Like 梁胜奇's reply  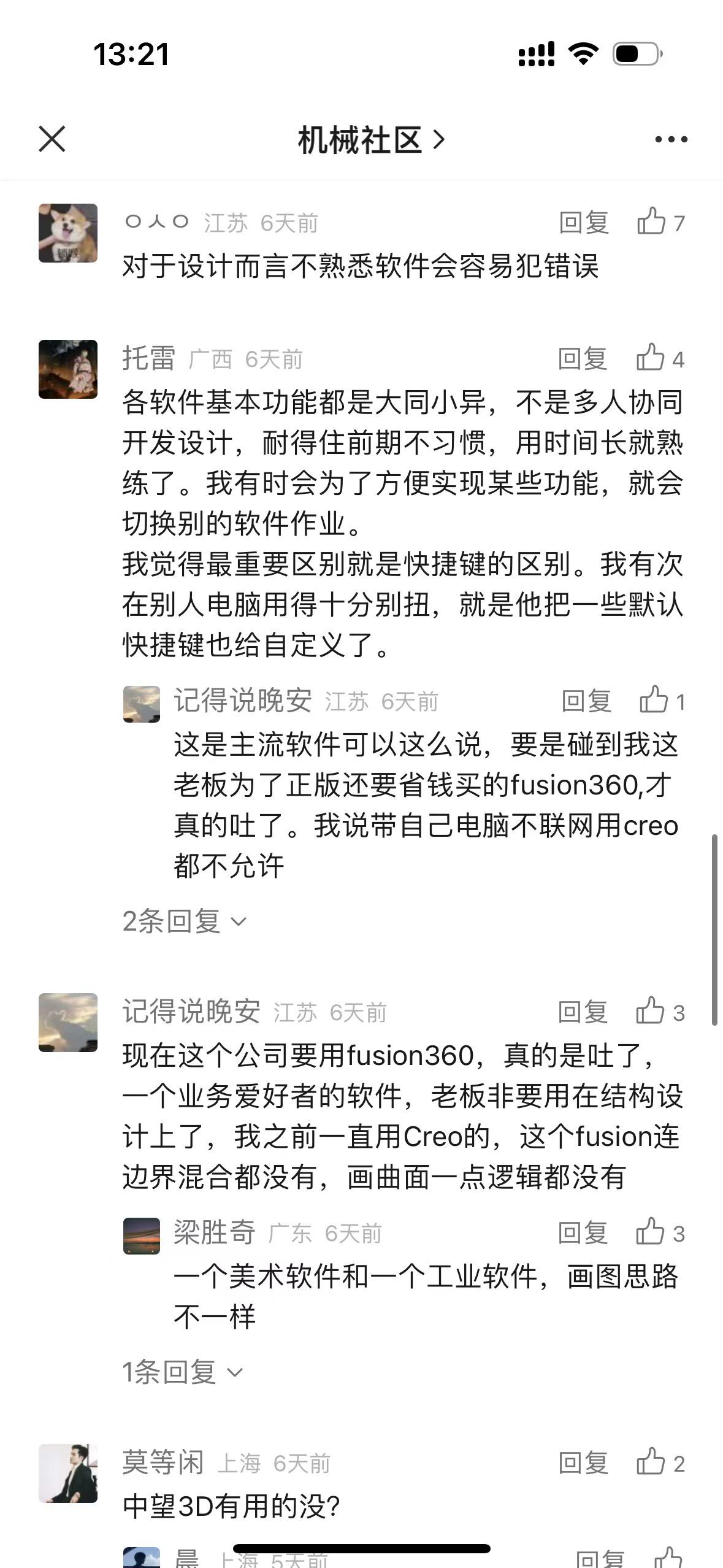tap(659, 1233)
